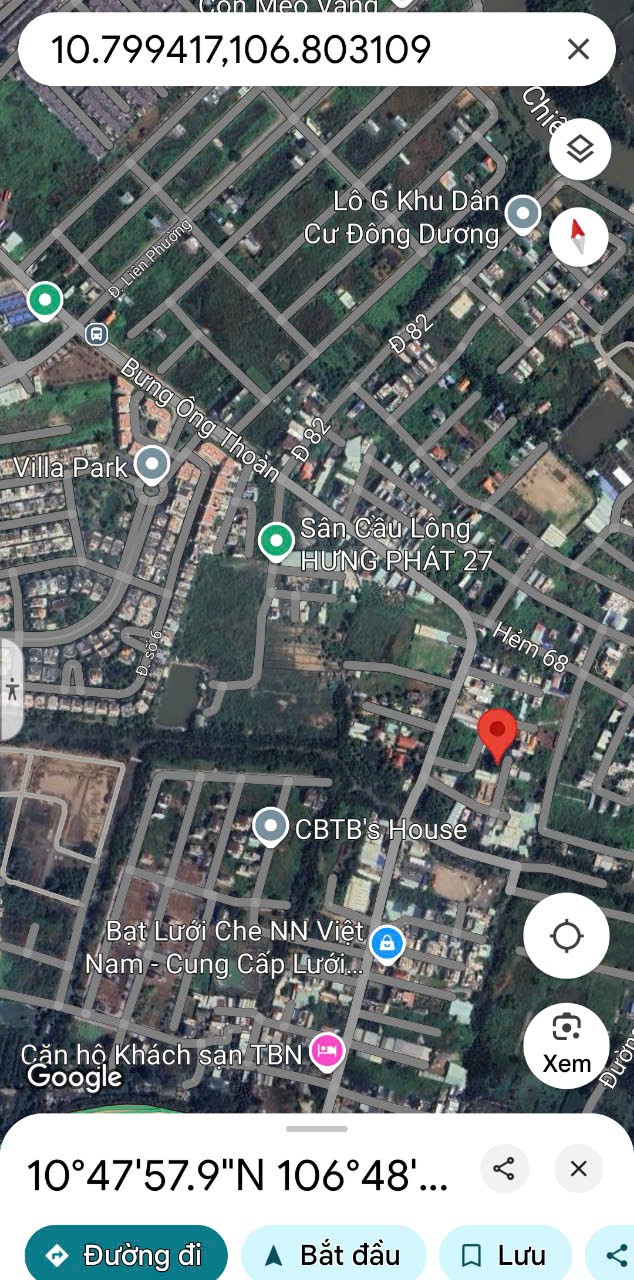Expand the bottom sheet using the handle
Image resolution: width=634 pixels, height=1280 pixels.
(317, 1129)
